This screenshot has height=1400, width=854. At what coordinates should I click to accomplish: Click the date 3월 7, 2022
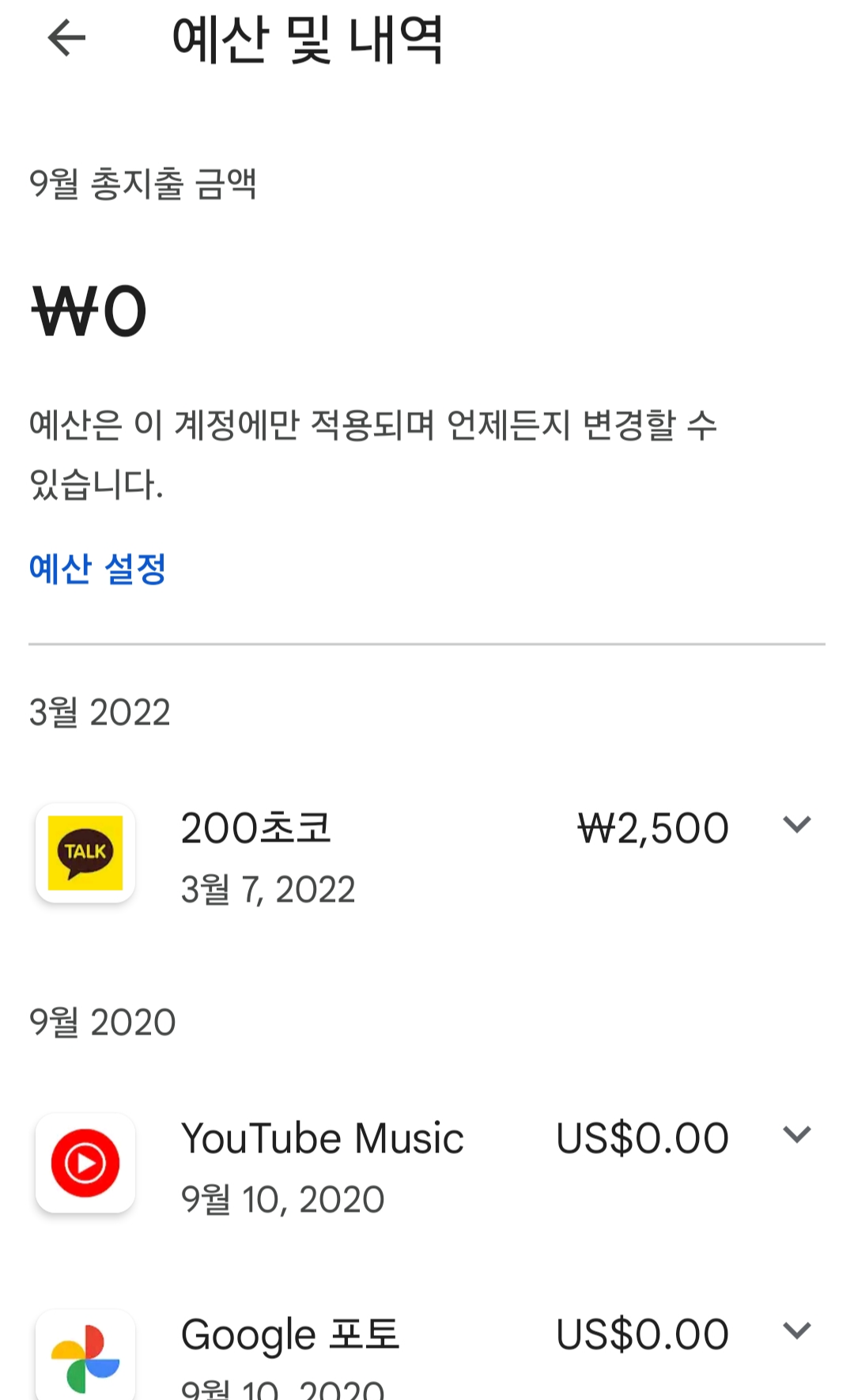[269, 887]
